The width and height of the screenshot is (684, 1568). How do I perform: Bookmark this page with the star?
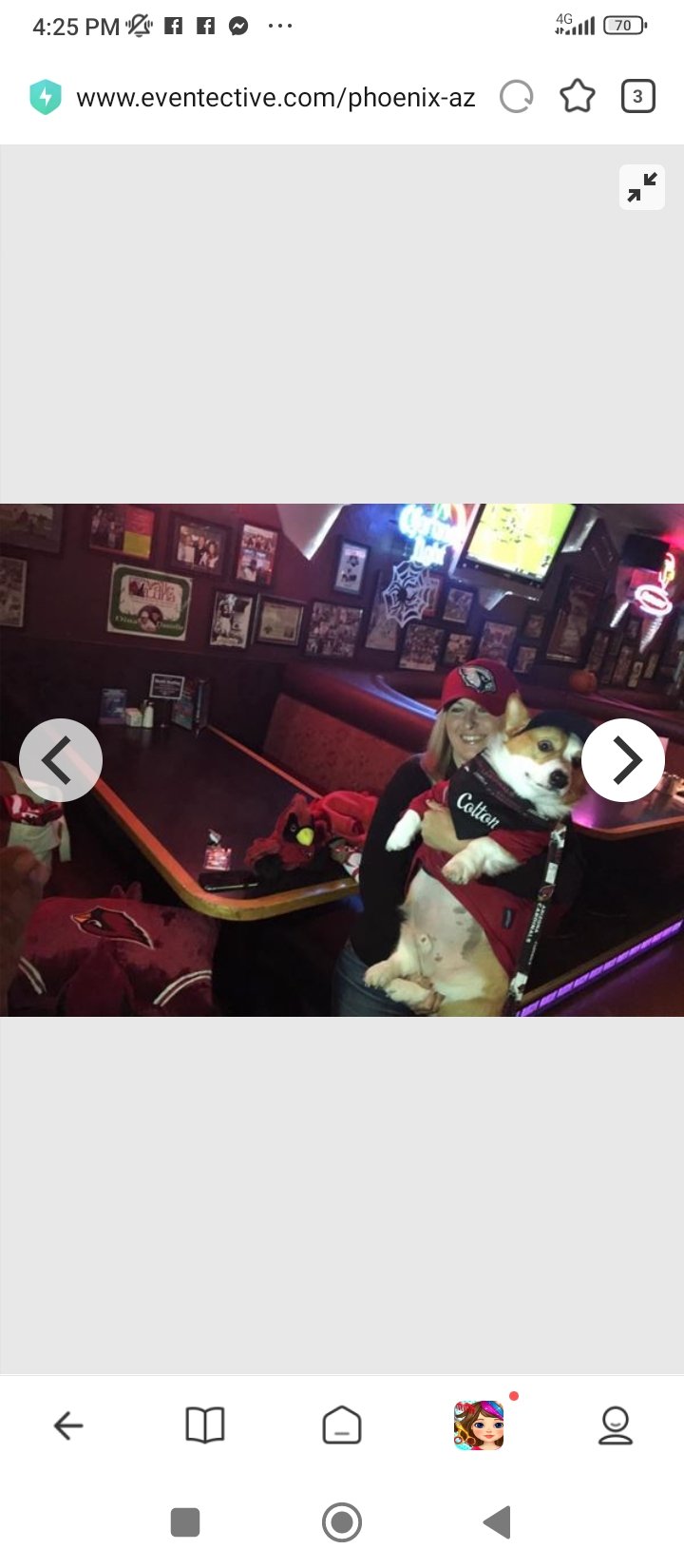coord(578,97)
